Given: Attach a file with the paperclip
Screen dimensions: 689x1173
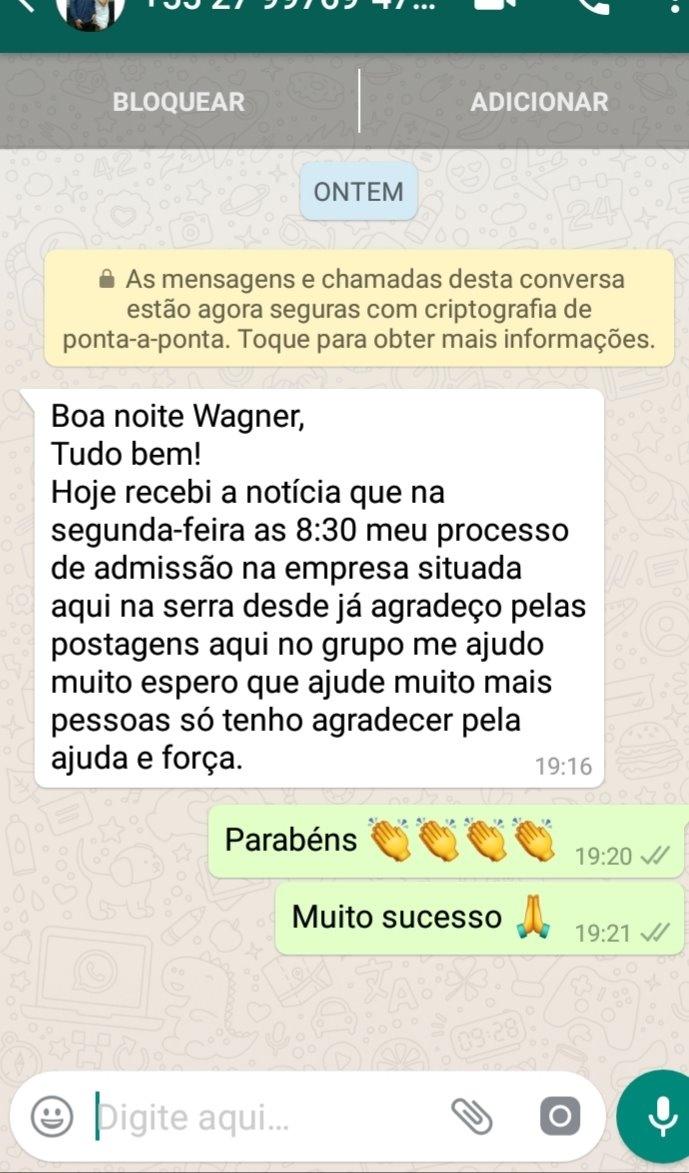Looking at the screenshot, I should pos(472,1116).
